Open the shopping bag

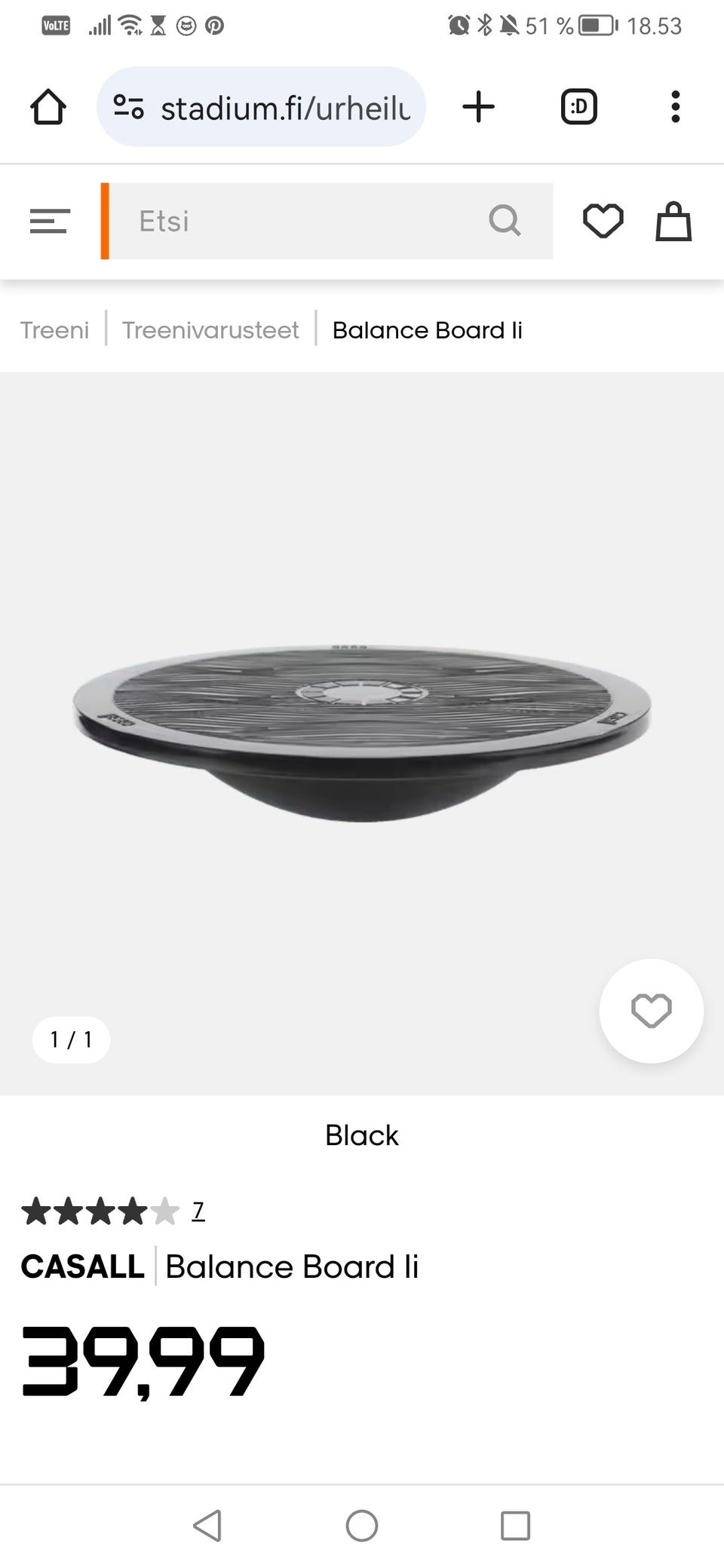pos(673,221)
